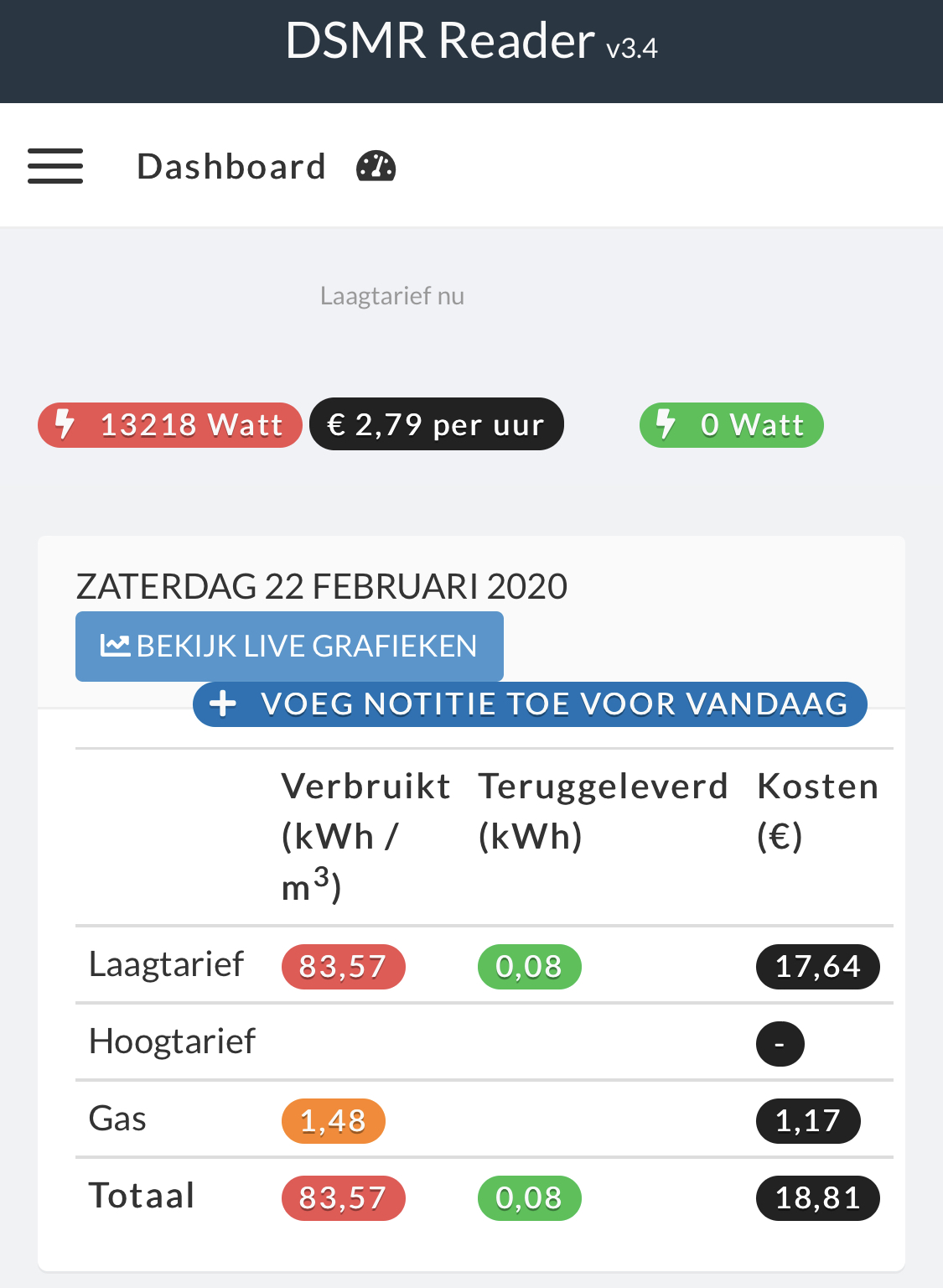Toggle the green 0,08 teruggeleverd badge
This screenshot has height=1288, width=943.
coord(529,966)
